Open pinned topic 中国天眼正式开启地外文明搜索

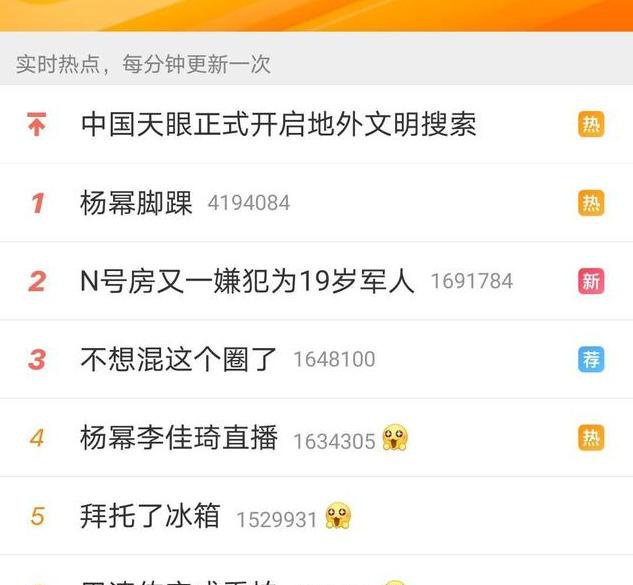click(x=278, y=125)
